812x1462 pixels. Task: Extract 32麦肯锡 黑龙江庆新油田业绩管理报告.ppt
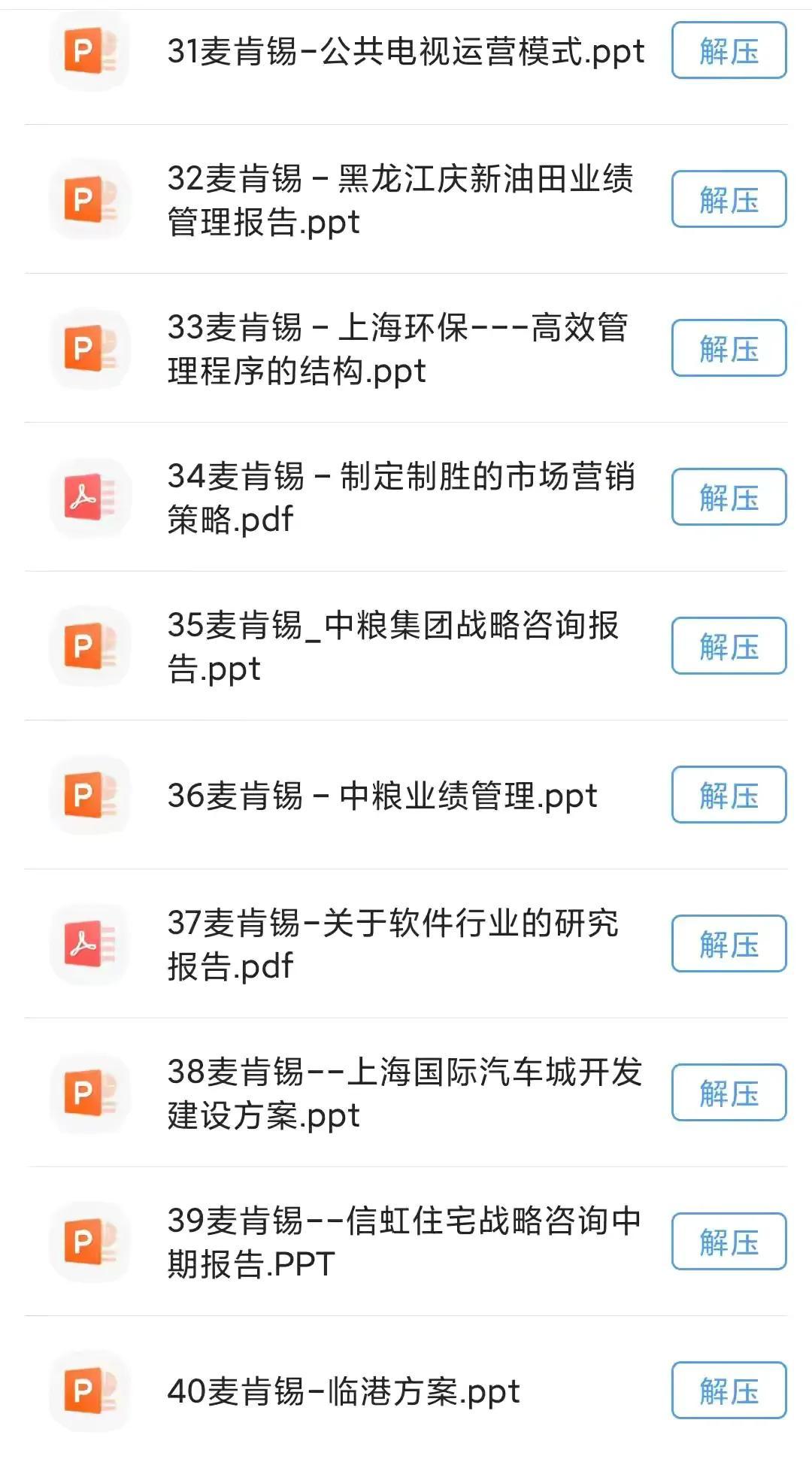(x=729, y=199)
